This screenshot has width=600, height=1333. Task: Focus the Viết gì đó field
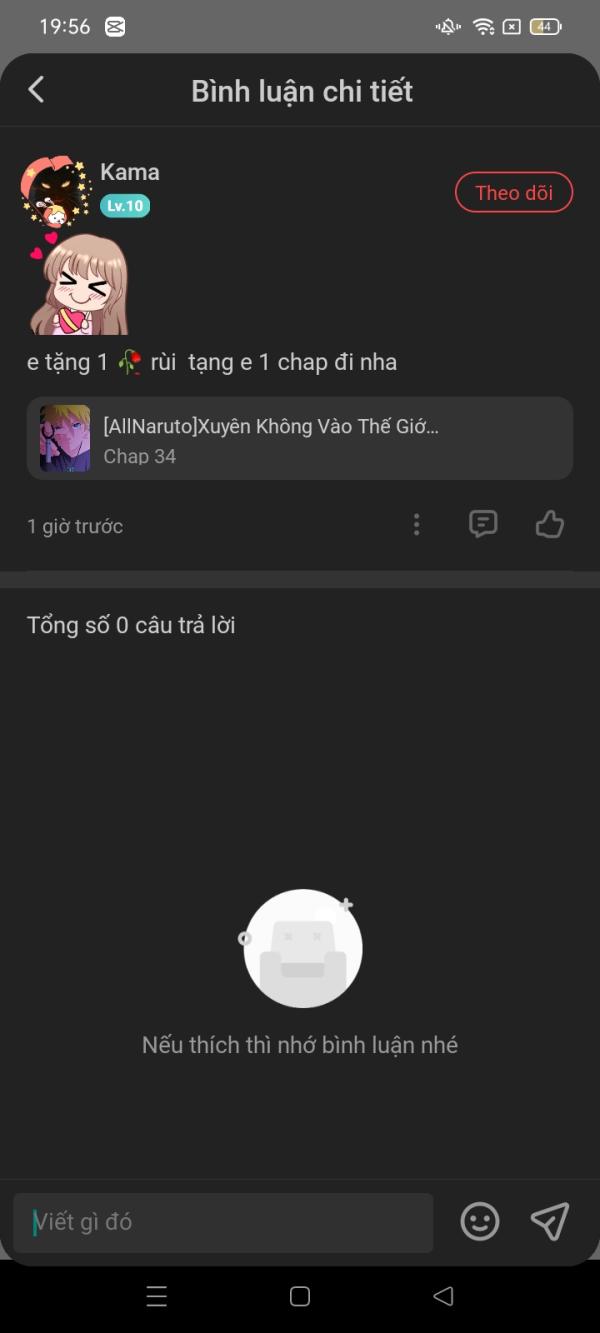[x=223, y=1222]
